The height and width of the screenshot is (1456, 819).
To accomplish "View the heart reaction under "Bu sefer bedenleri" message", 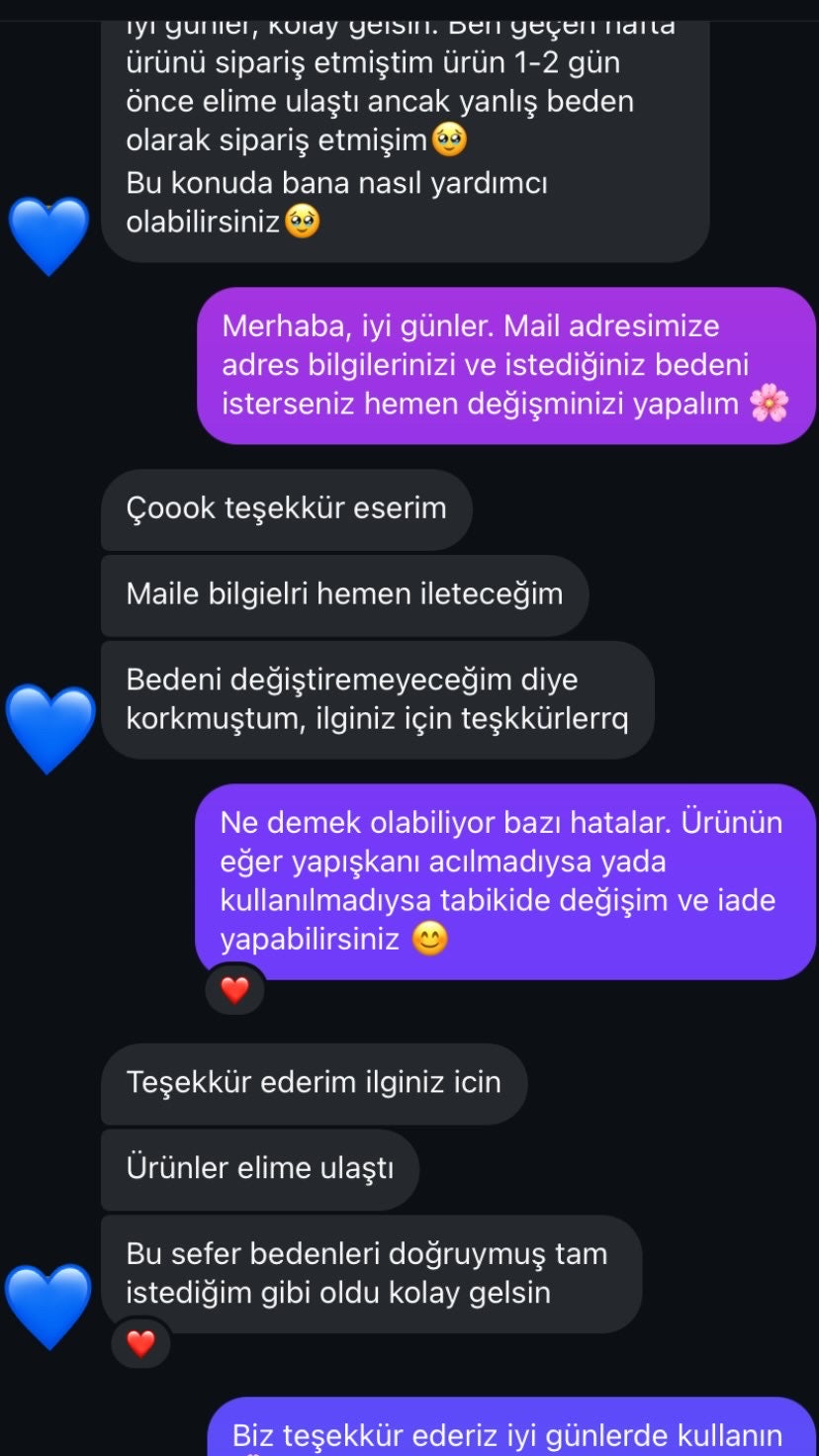I will pyautogui.click(x=140, y=1343).
